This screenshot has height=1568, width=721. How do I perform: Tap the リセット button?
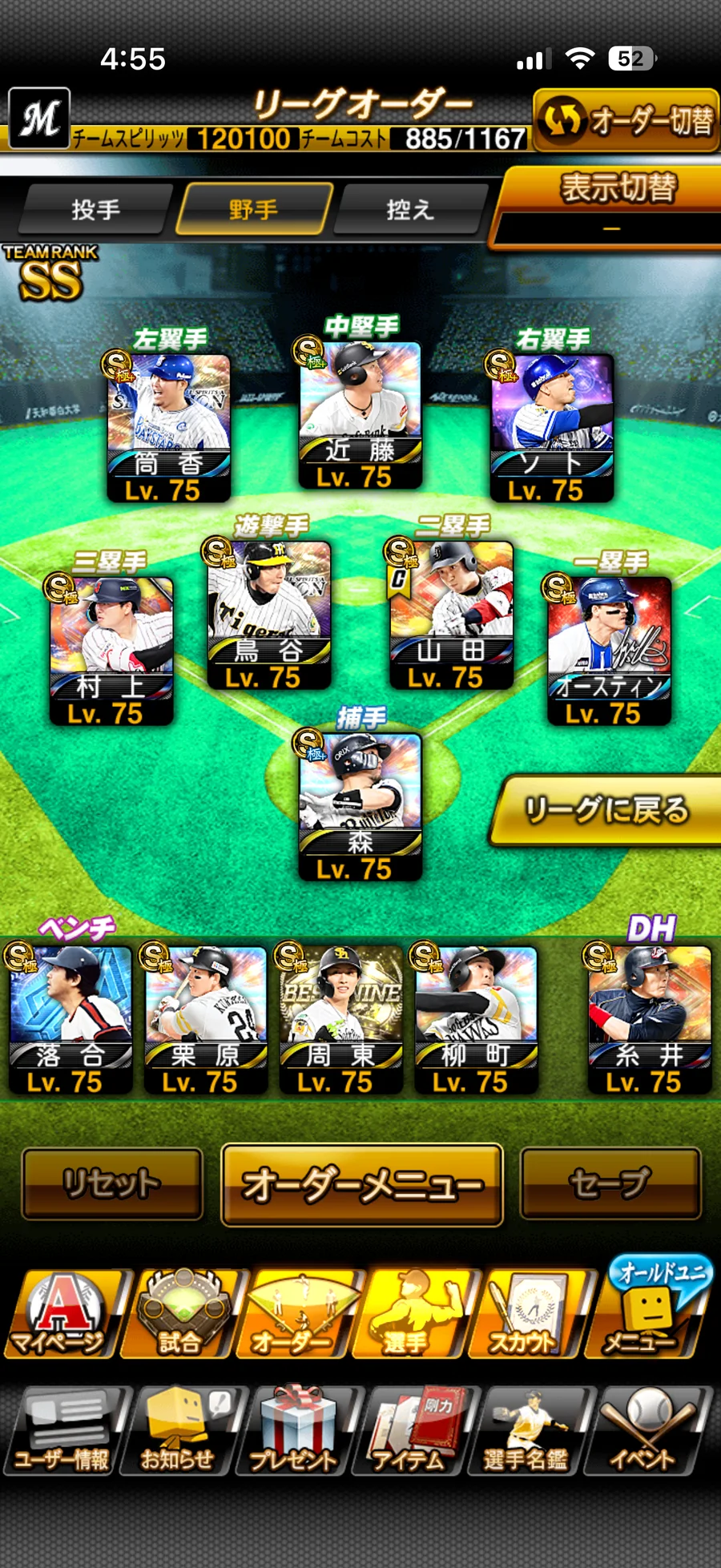pos(111,1183)
